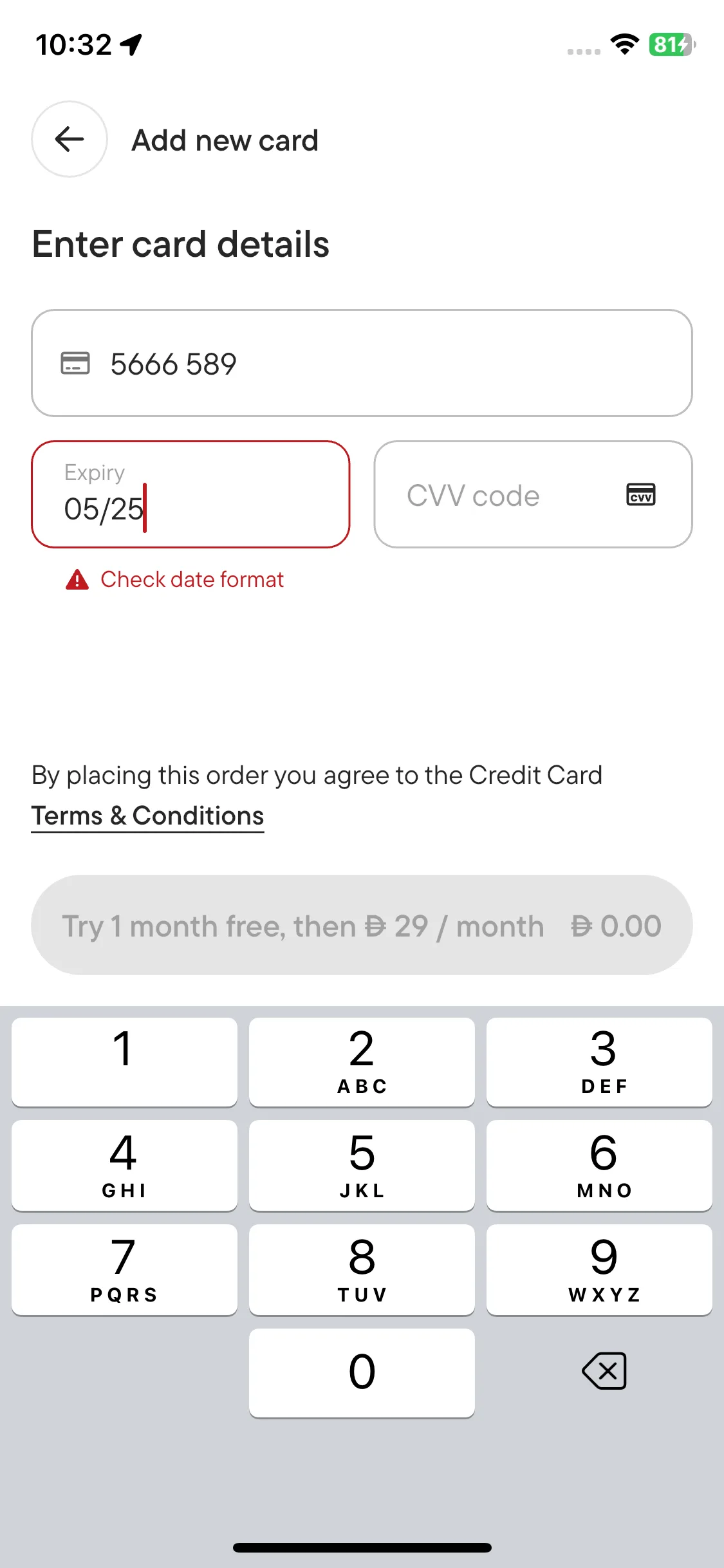Open Terms & Conditions link
Viewport: 724px width, 1568px height.
(147, 816)
